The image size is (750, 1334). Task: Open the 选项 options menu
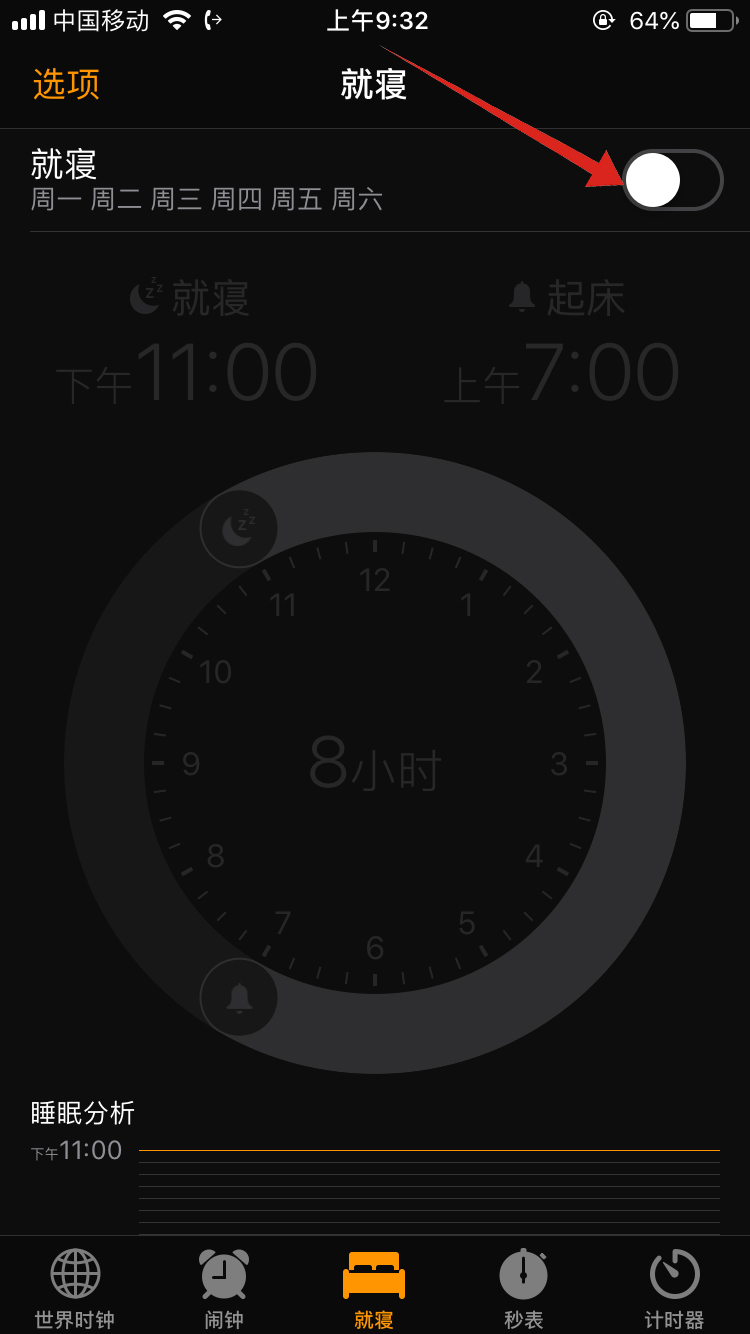[x=66, y=84]
